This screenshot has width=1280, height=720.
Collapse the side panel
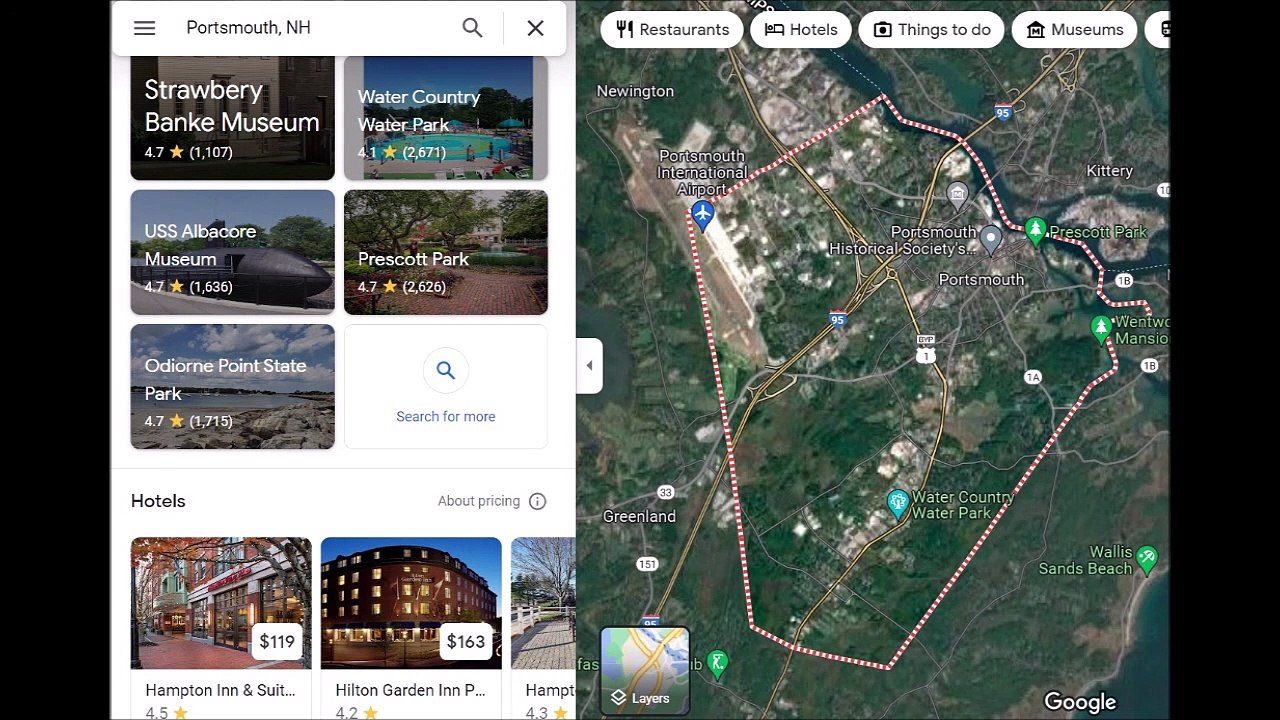(x=589, y=366)
